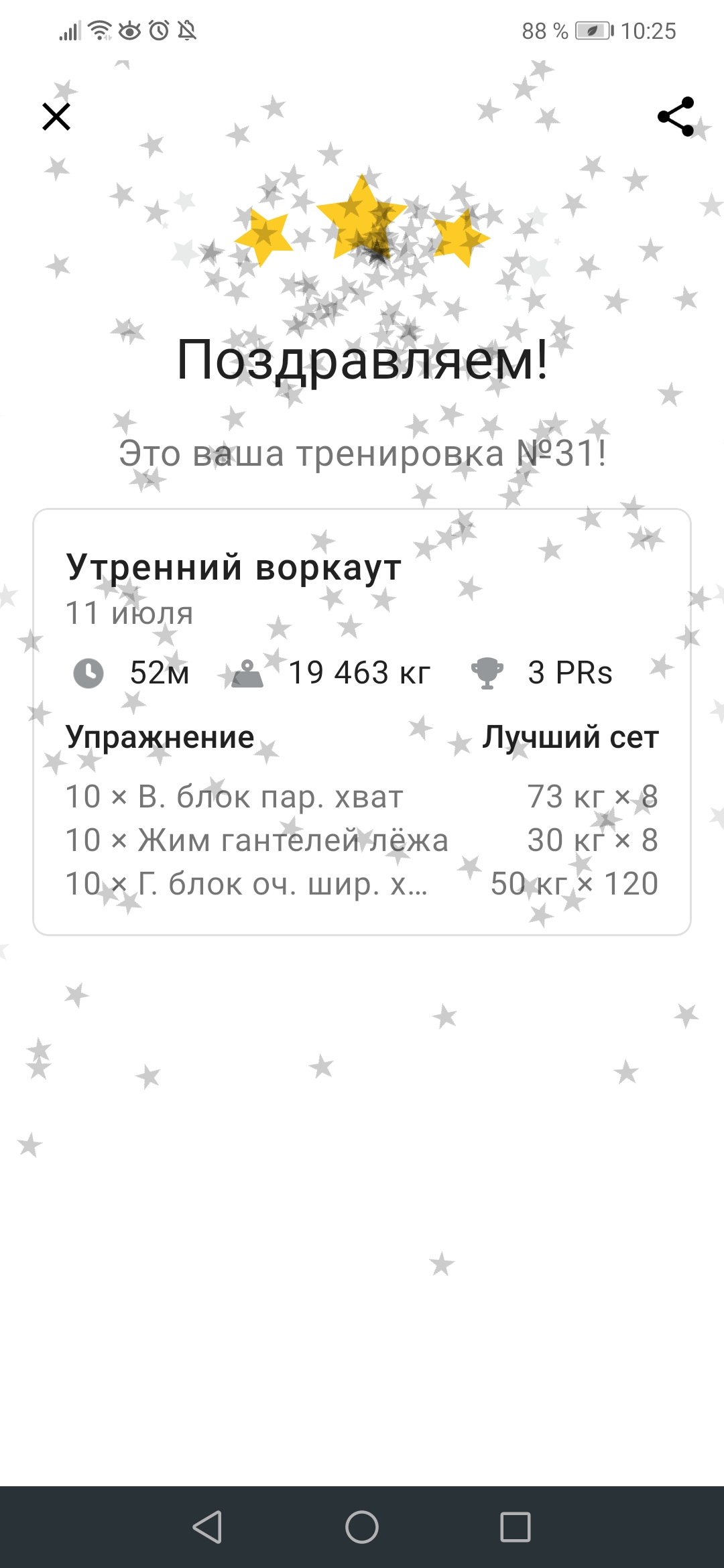Screen dimensions: 724x1568
Task: Share the workout summary
Action: click(676, 117)
